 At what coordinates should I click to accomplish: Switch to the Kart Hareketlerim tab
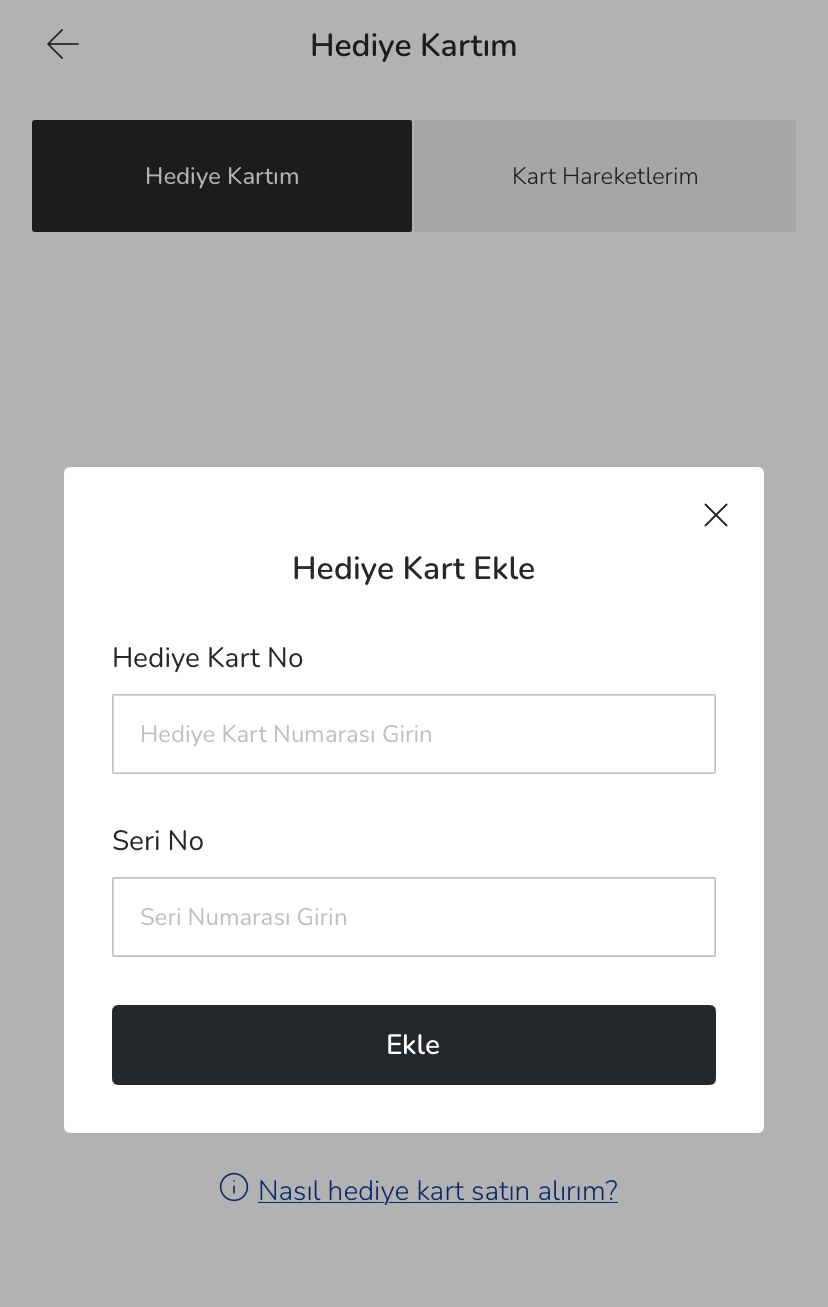tap(605, 176)
